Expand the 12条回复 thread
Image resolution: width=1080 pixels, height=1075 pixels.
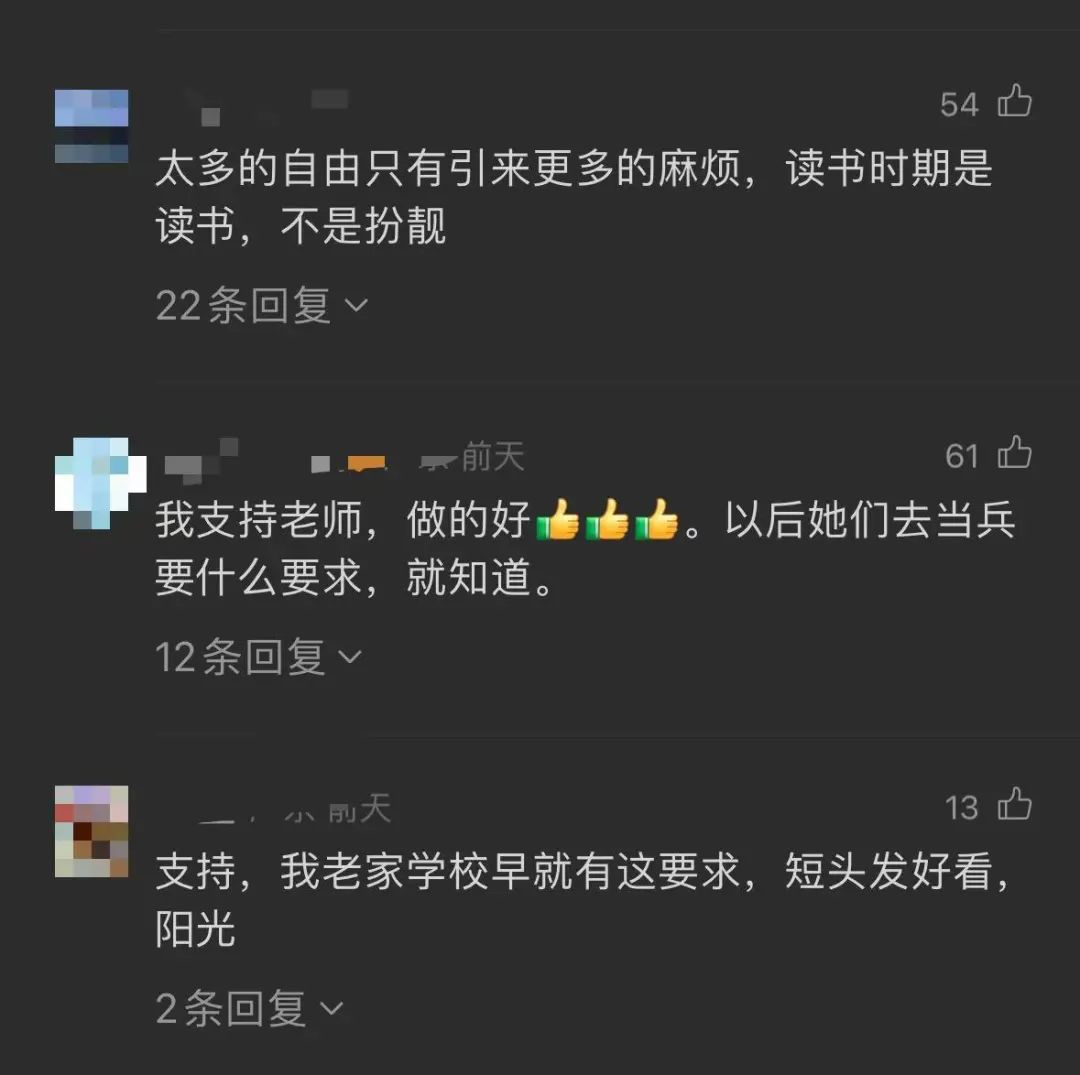pos(258,657)
